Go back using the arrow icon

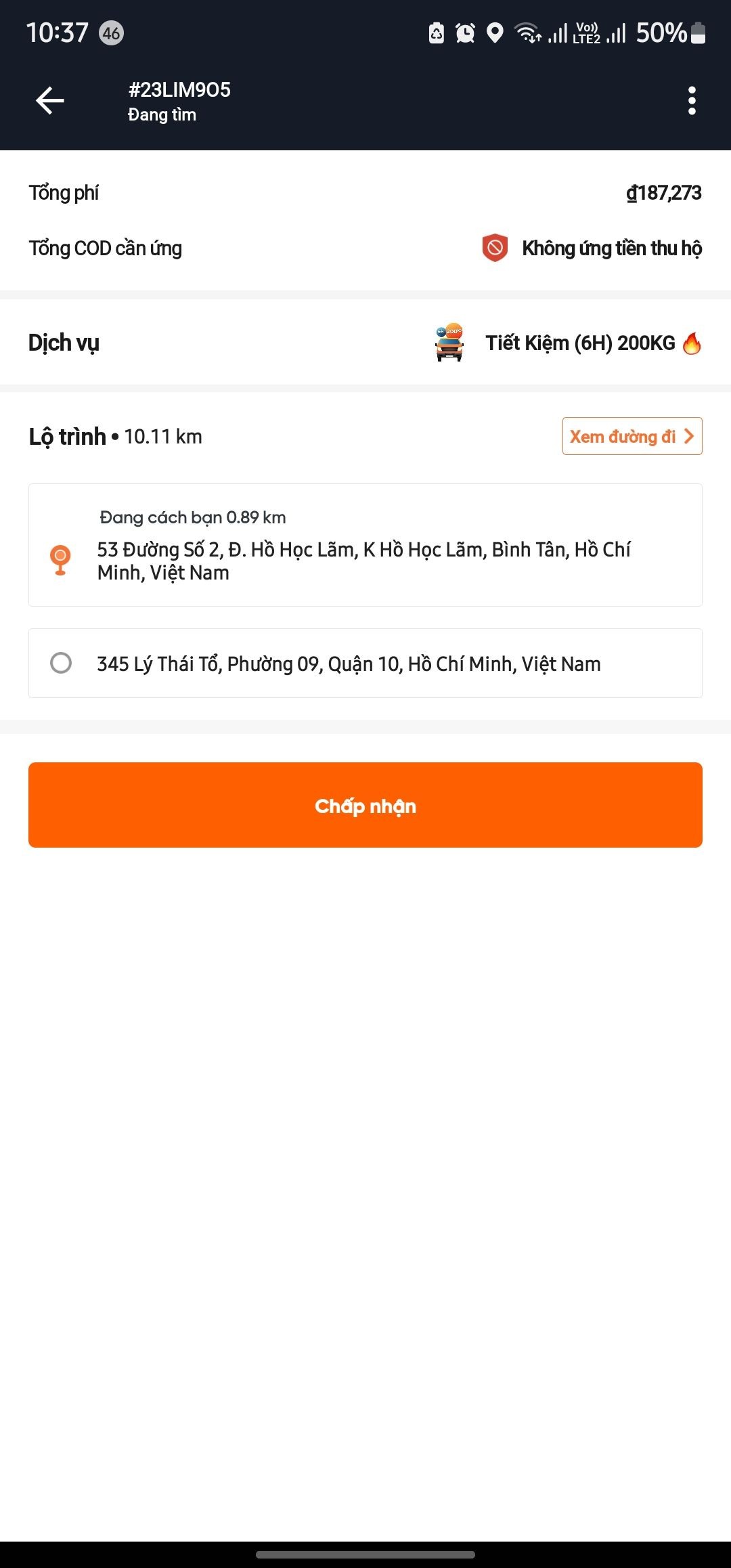pyautogui.click(x=50, y=101)
